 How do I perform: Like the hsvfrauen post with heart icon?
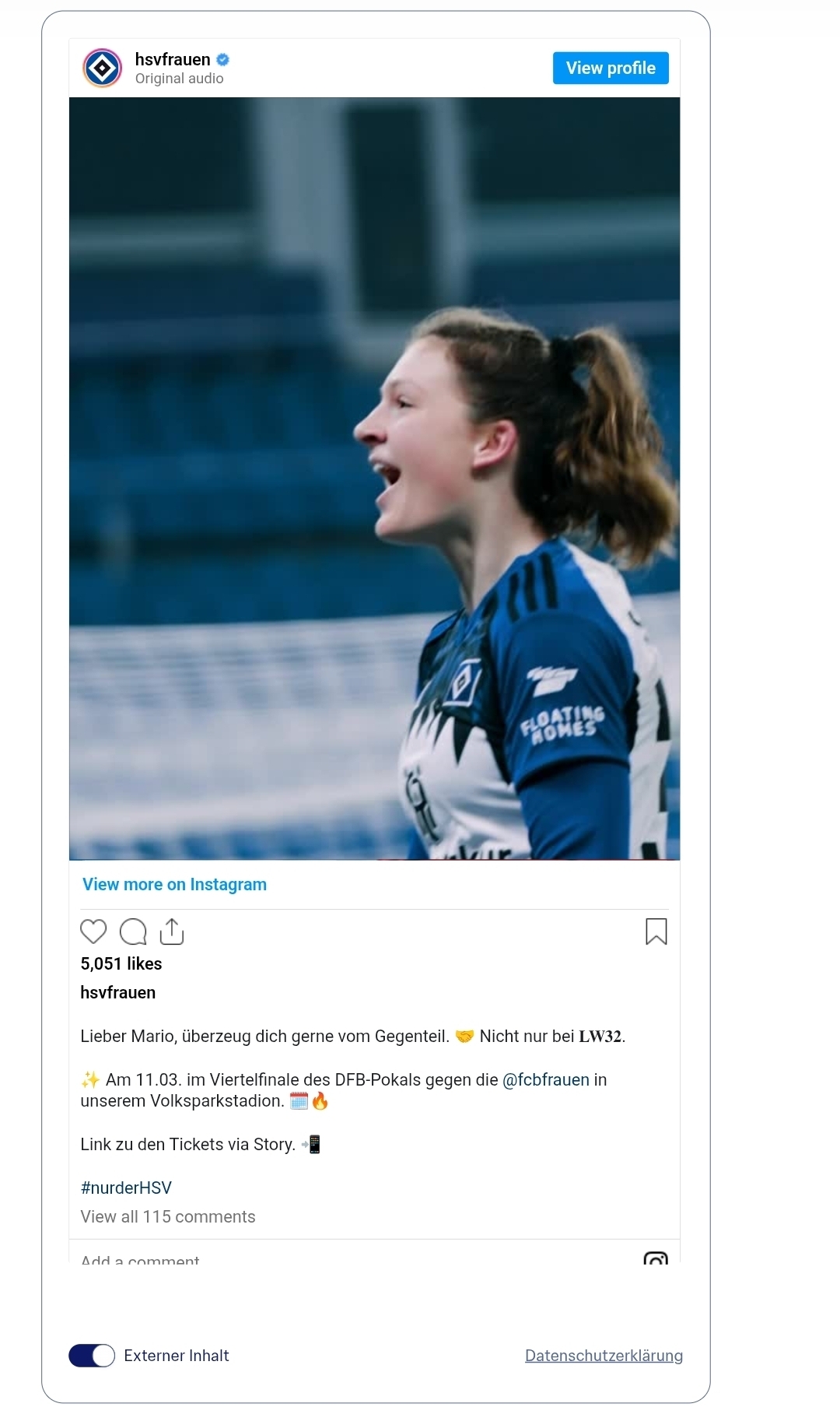(93, 932)
